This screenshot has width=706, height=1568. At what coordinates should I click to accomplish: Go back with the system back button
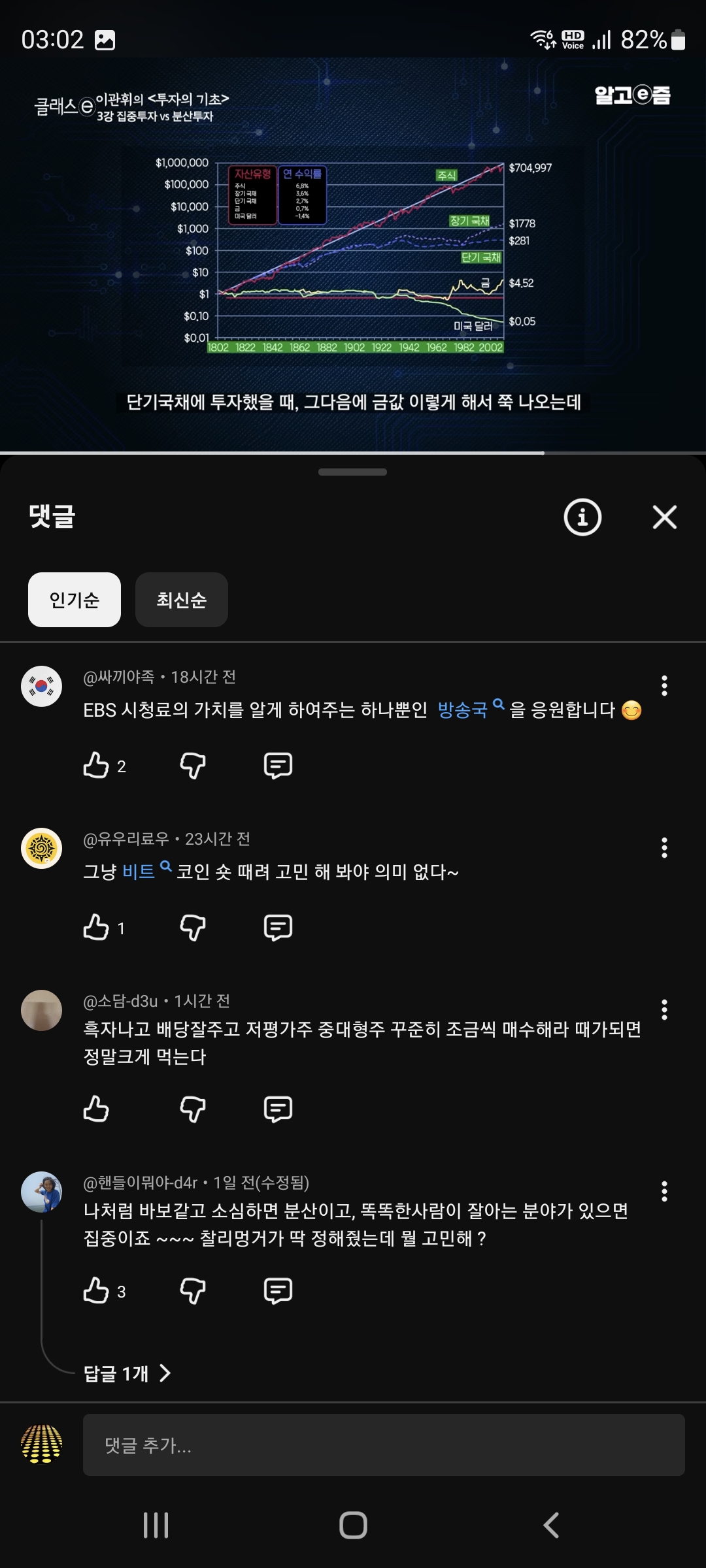pyautogui.click(x=551, y=1526)
